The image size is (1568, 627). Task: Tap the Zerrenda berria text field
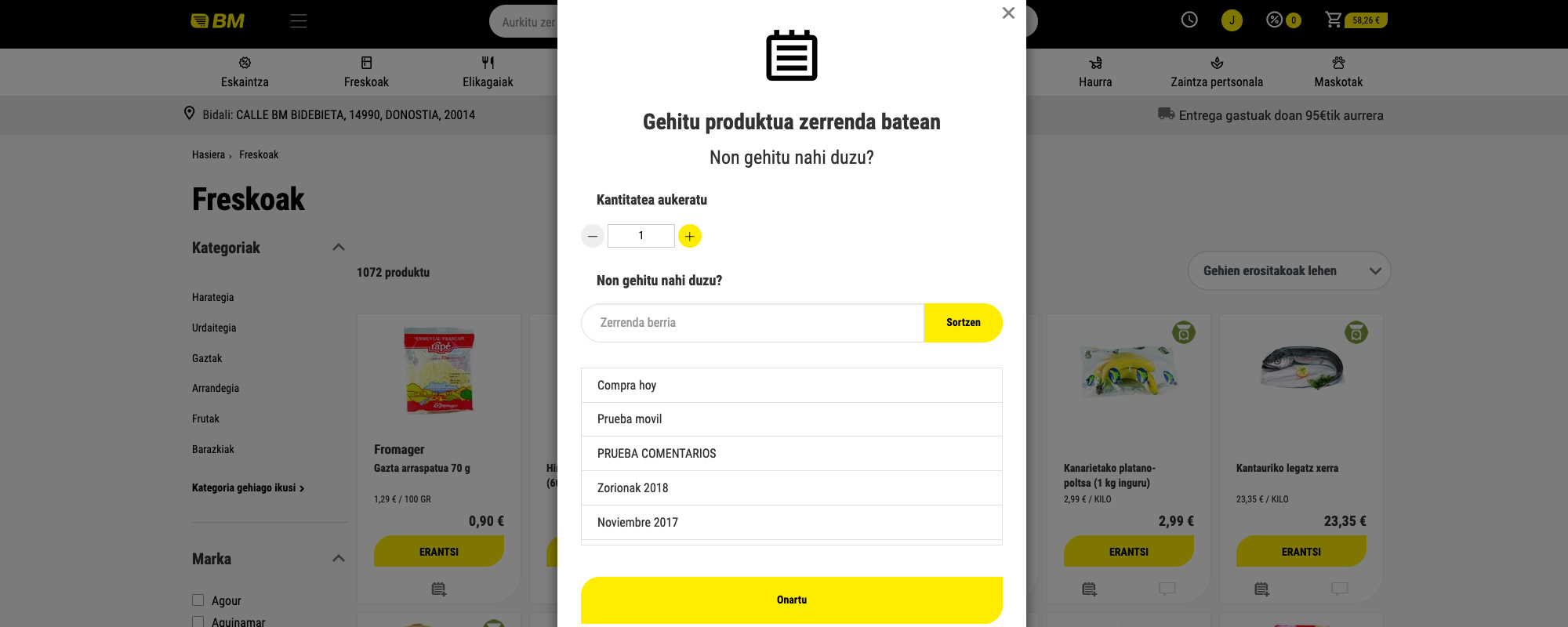point(753,323)
